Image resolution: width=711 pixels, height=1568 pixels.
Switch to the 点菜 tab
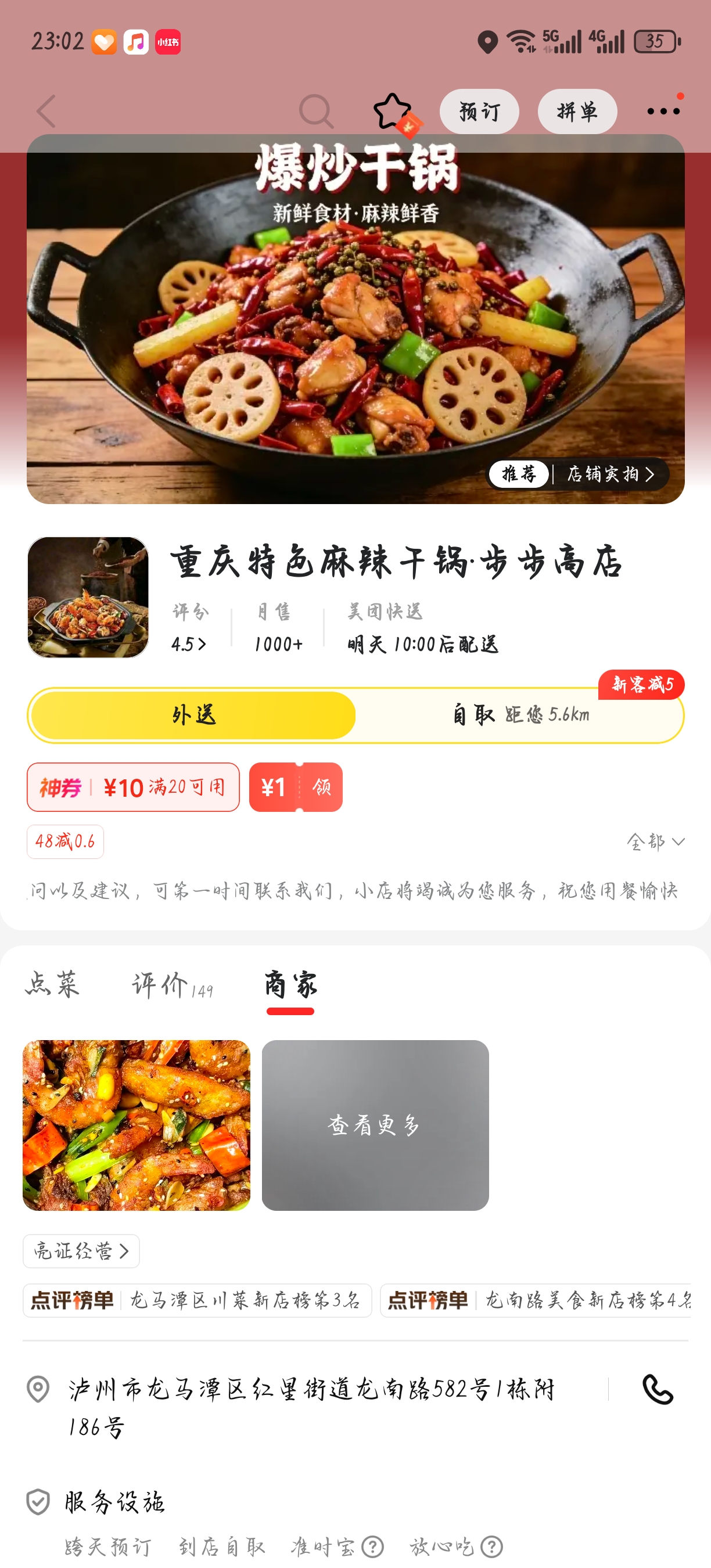point(52,984)
